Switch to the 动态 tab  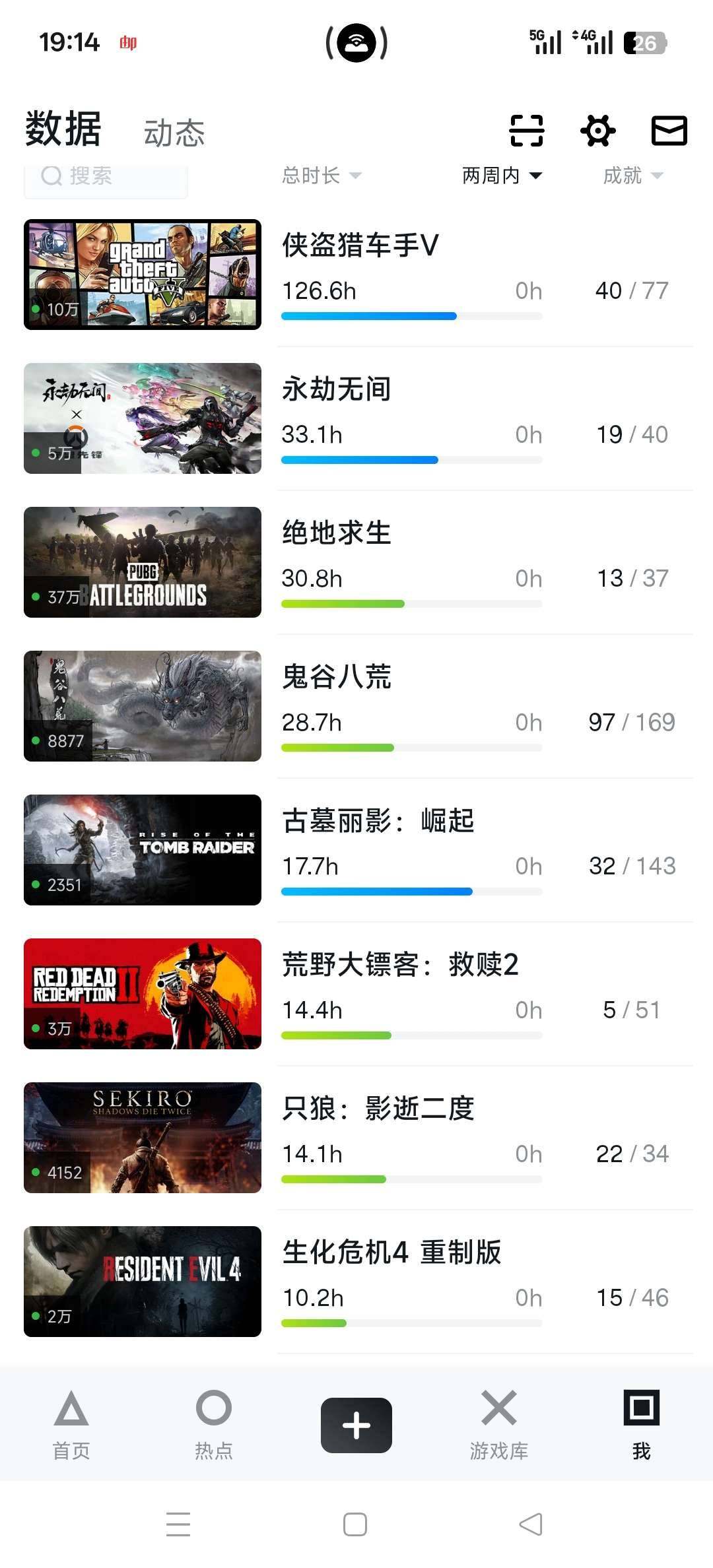(175, 132)
